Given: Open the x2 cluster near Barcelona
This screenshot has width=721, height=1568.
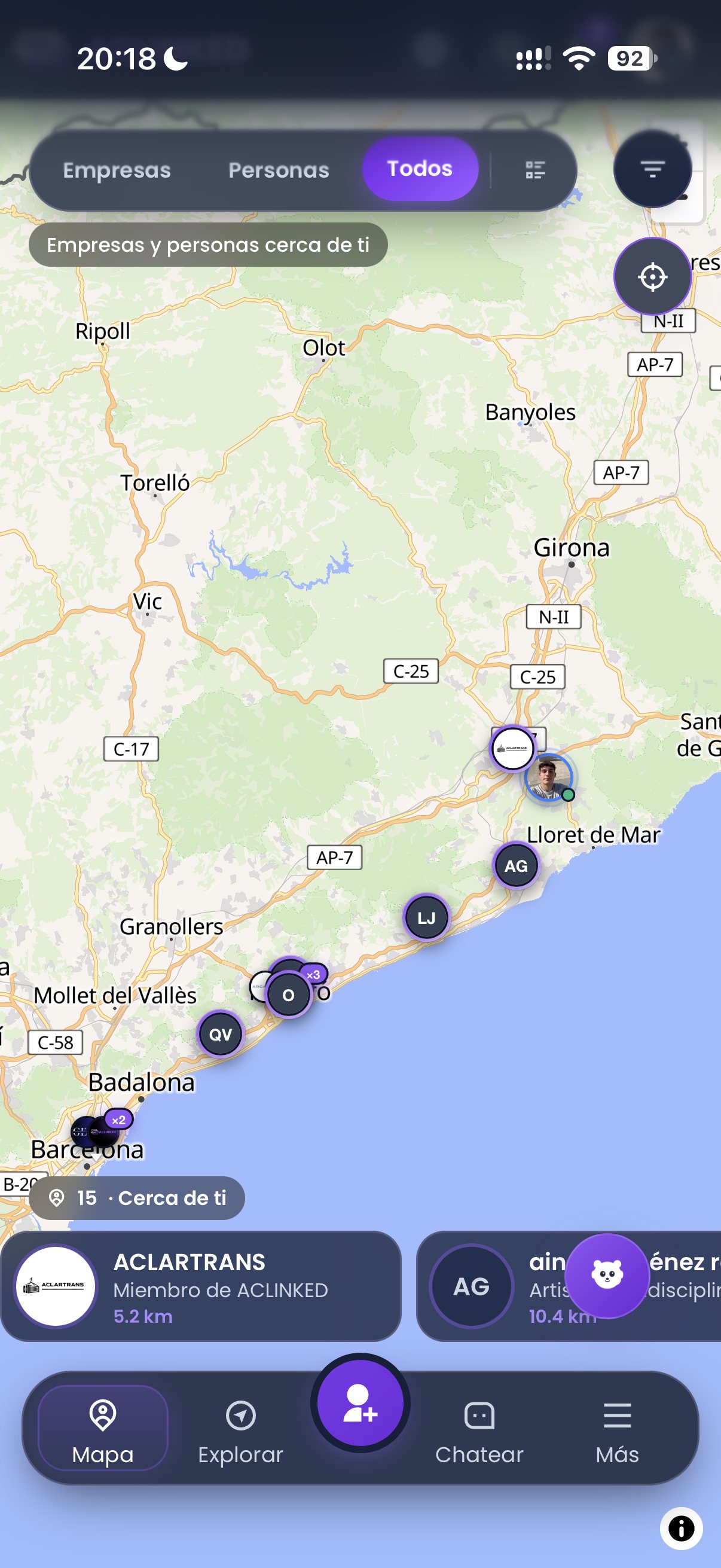Looking at the screenshot, I should click(x=118, y=1119).
